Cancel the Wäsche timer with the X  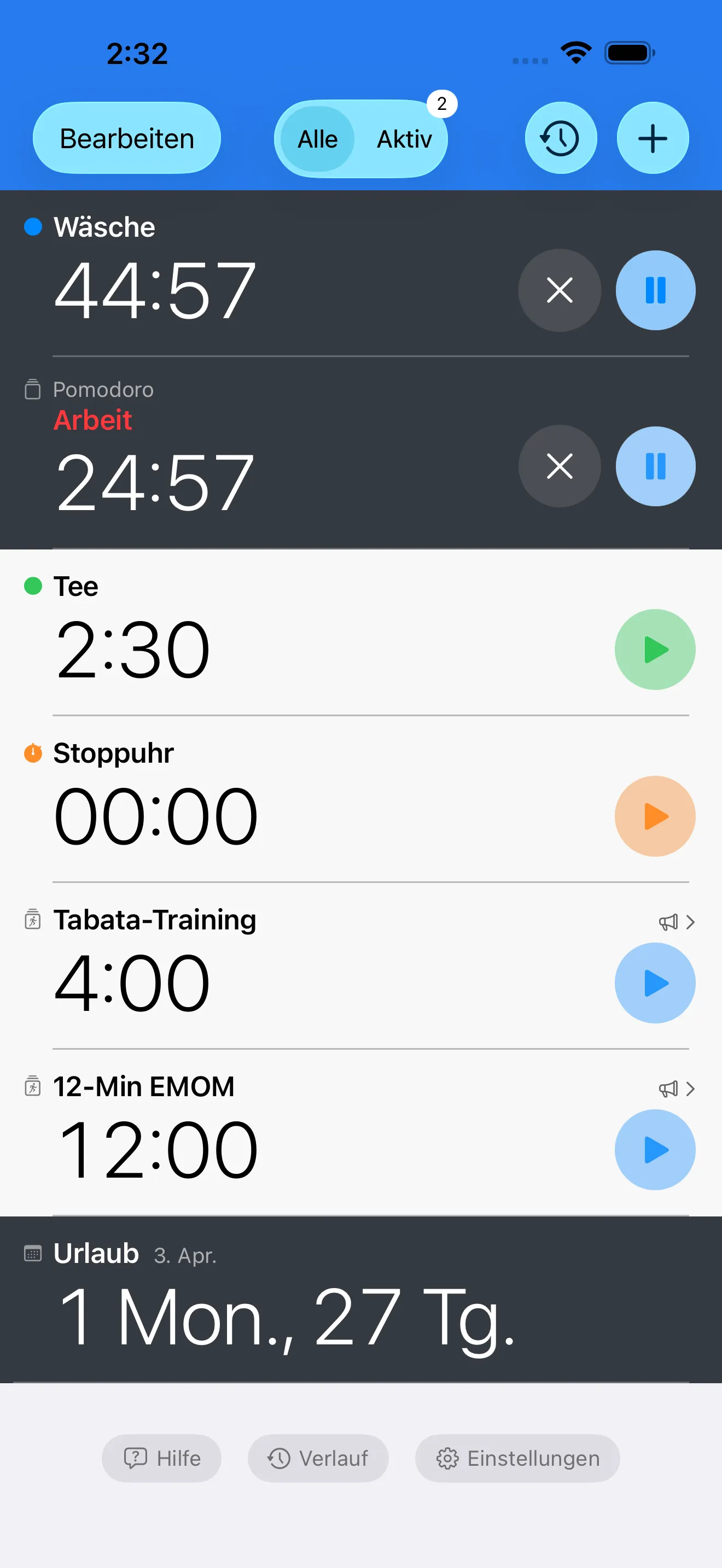point(559,290)
